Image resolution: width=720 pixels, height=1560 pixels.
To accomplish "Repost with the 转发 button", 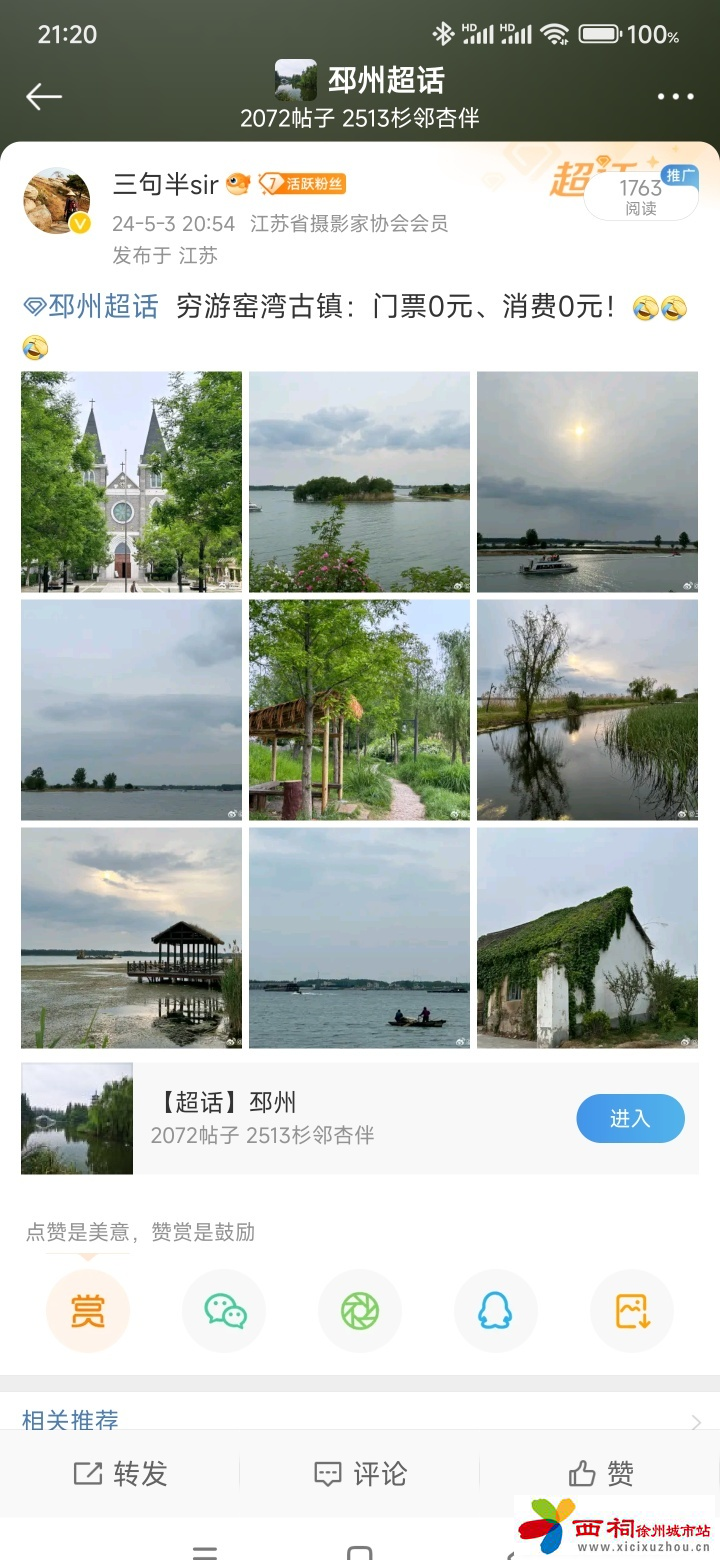I will pos(120,1473).
